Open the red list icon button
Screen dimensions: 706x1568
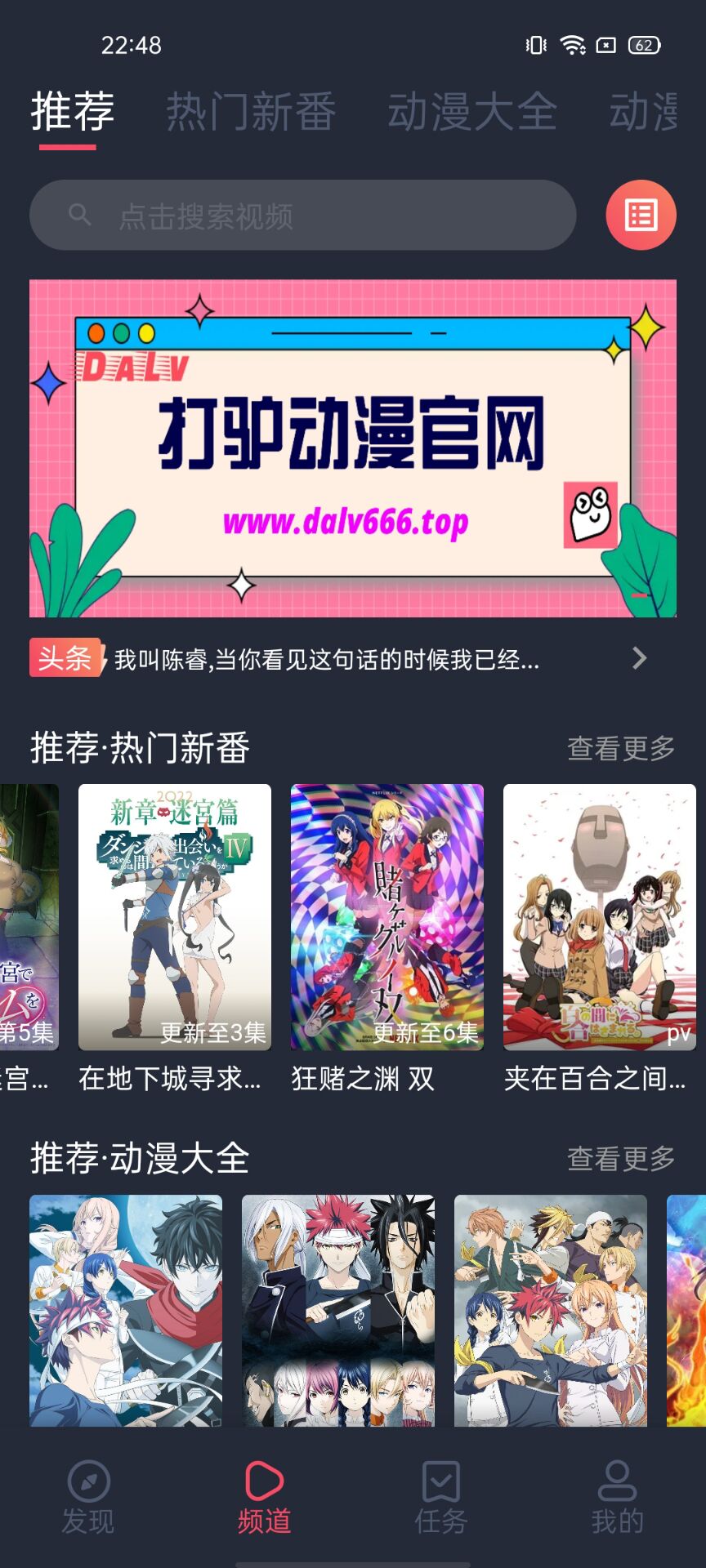(x=641, y=216)
